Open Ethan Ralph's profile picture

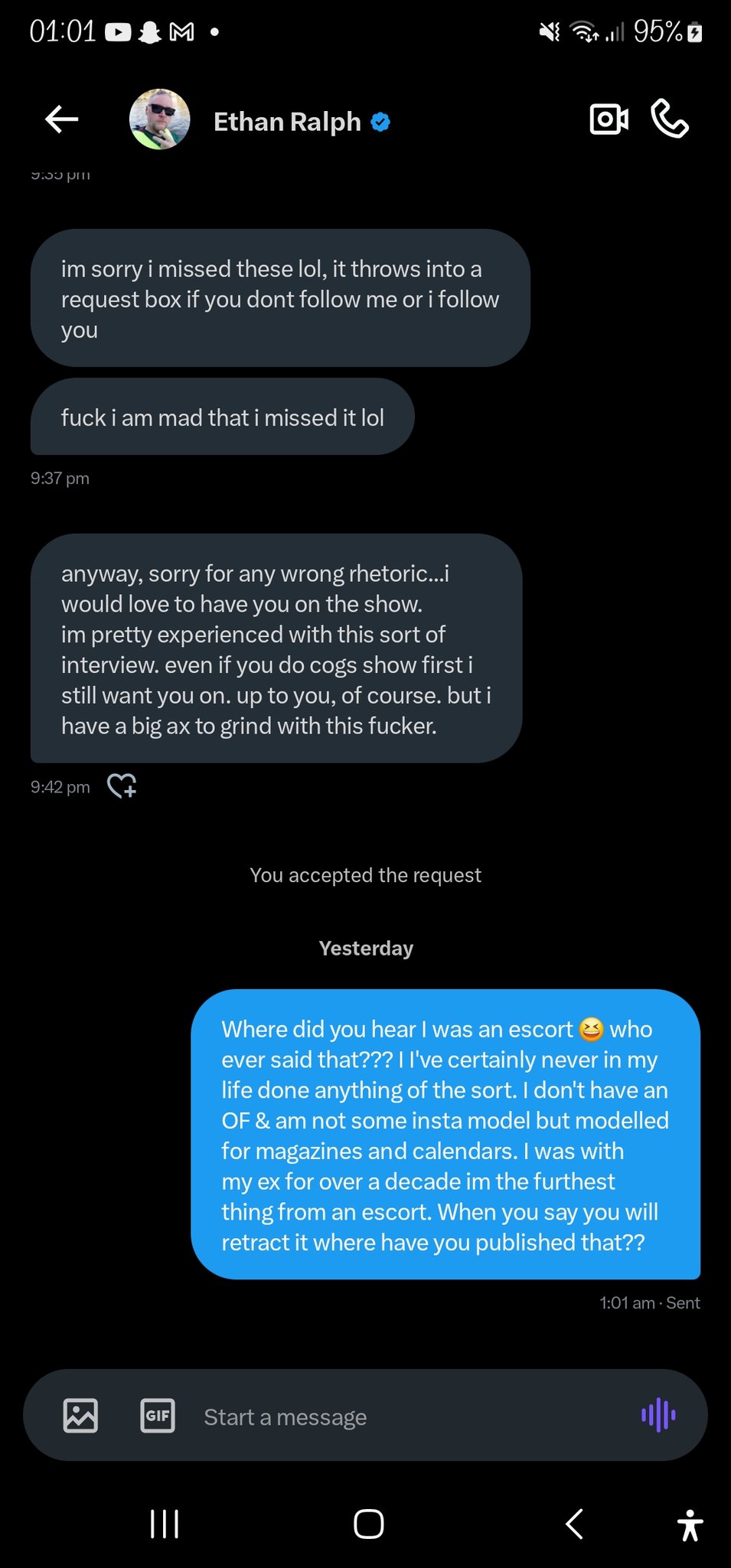point(159,119)
